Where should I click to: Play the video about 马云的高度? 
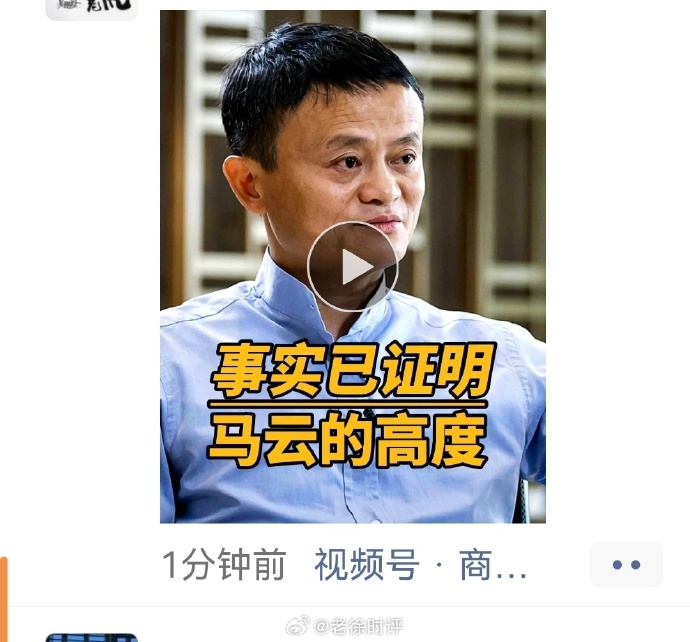point(352,267)
